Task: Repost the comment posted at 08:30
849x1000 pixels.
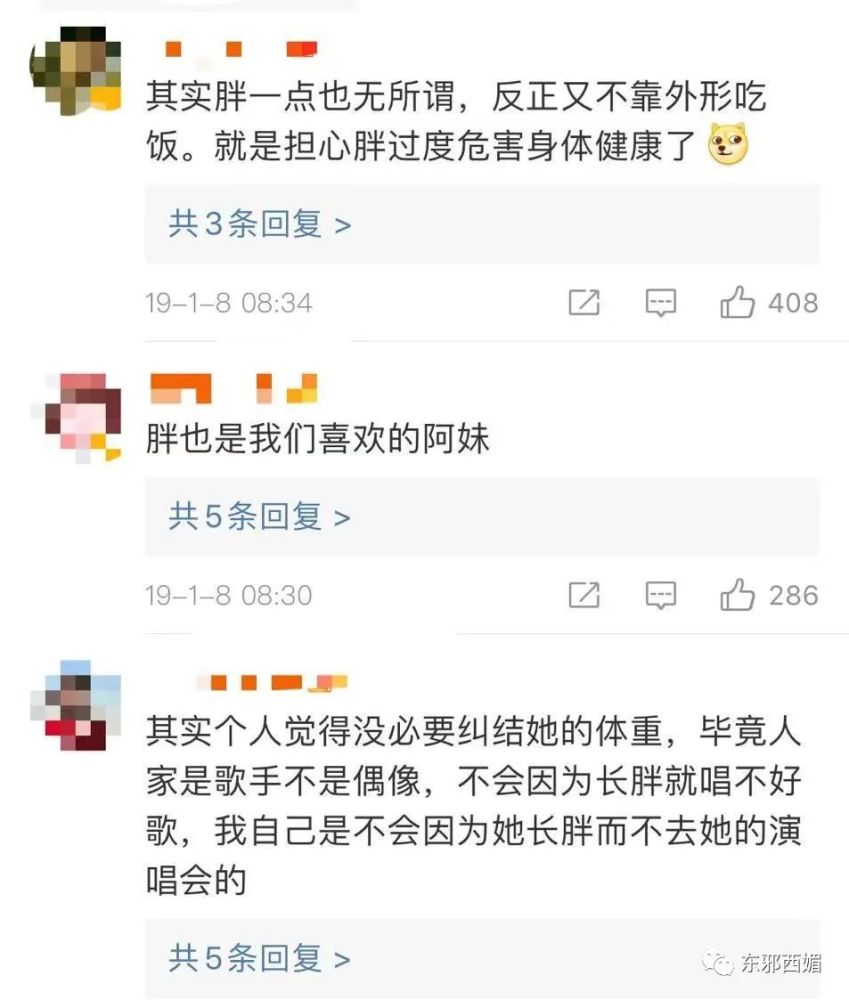Action: [584, 595]
